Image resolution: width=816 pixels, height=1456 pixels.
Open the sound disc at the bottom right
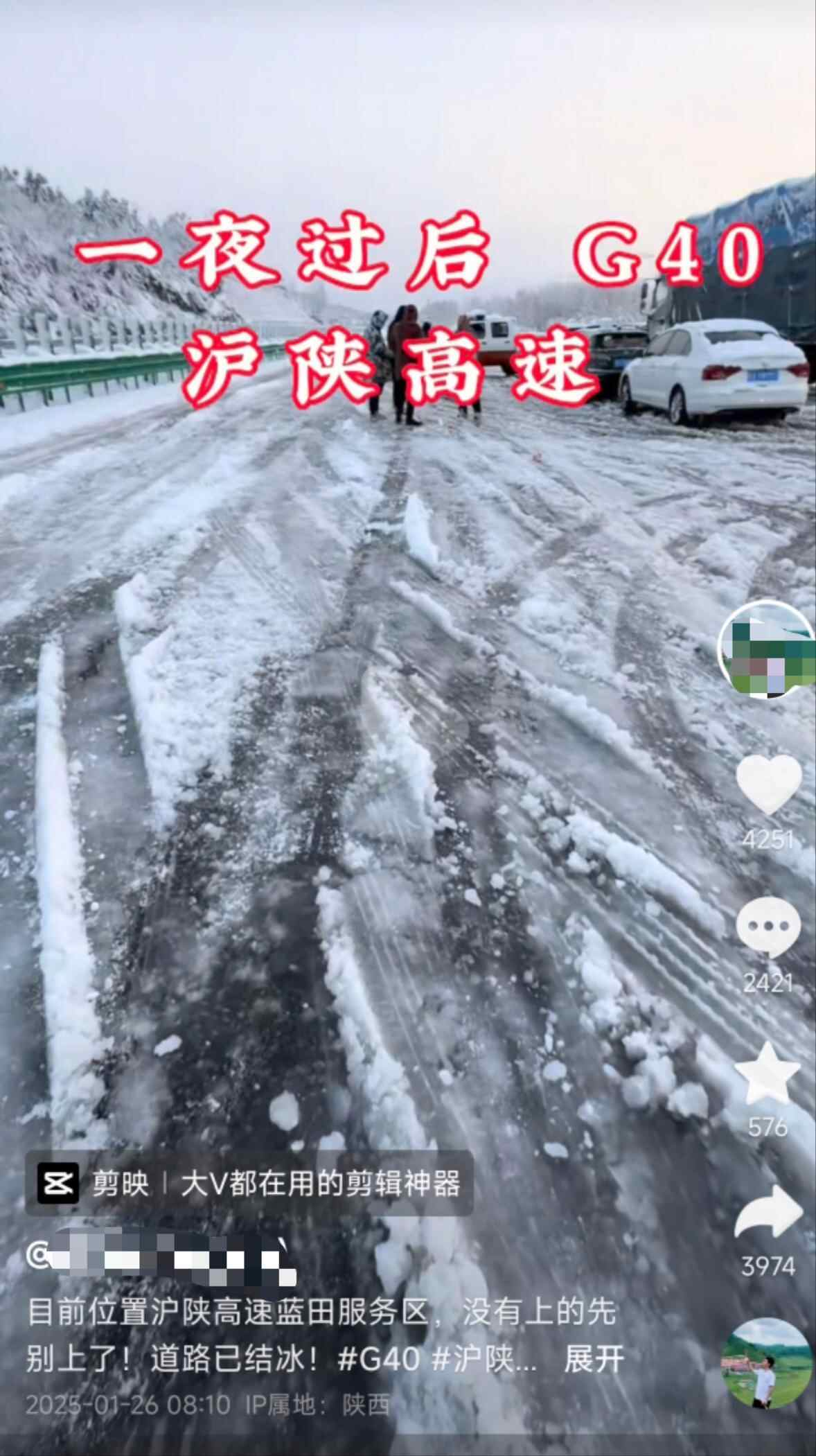[x=766, y=1363]
